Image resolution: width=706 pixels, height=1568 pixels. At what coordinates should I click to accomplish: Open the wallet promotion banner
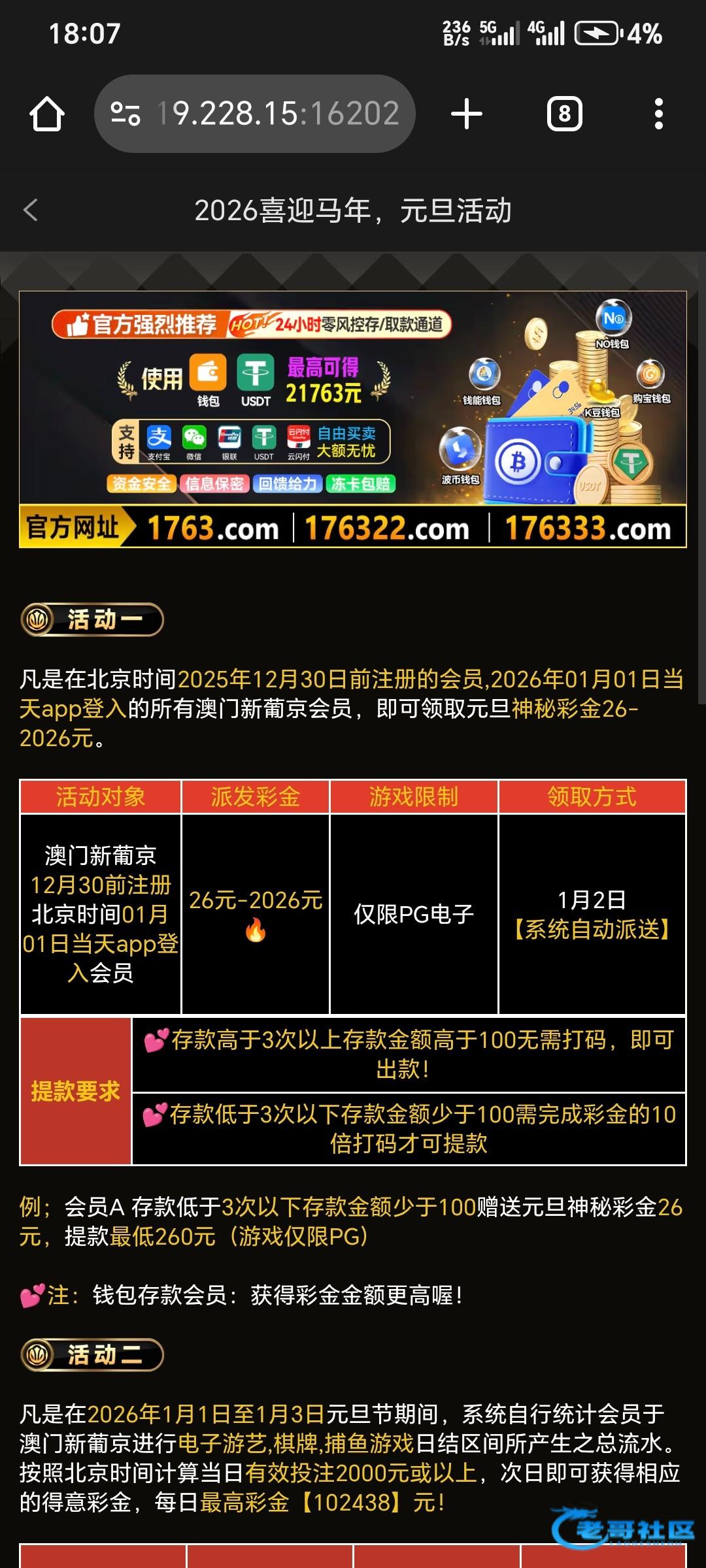coord(353,418)
